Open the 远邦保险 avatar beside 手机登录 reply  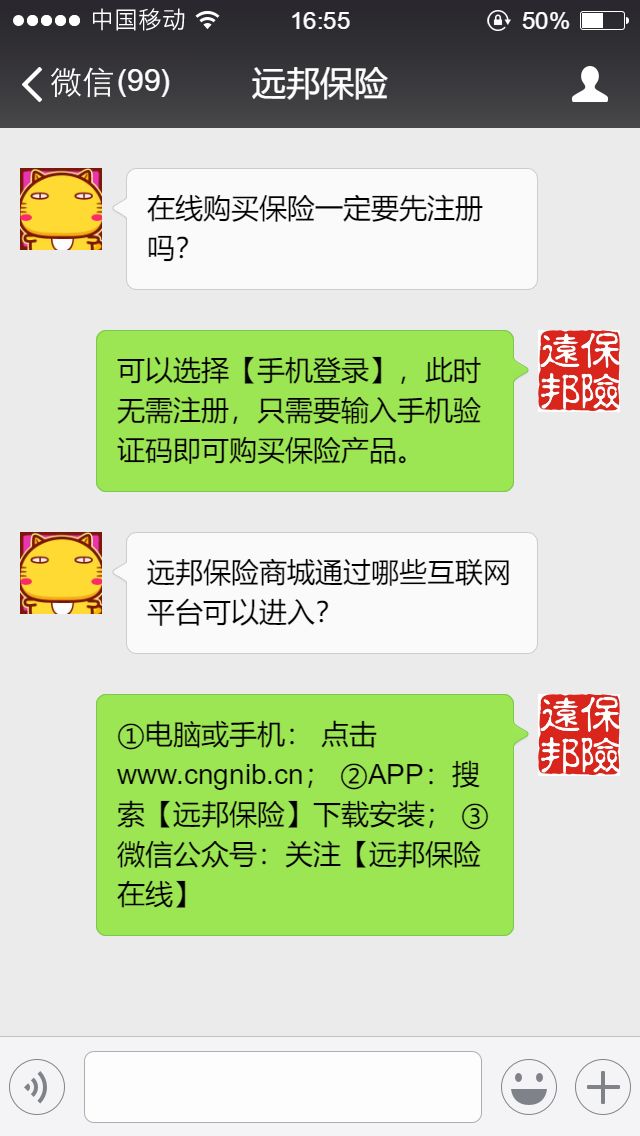tap(579, 371)
